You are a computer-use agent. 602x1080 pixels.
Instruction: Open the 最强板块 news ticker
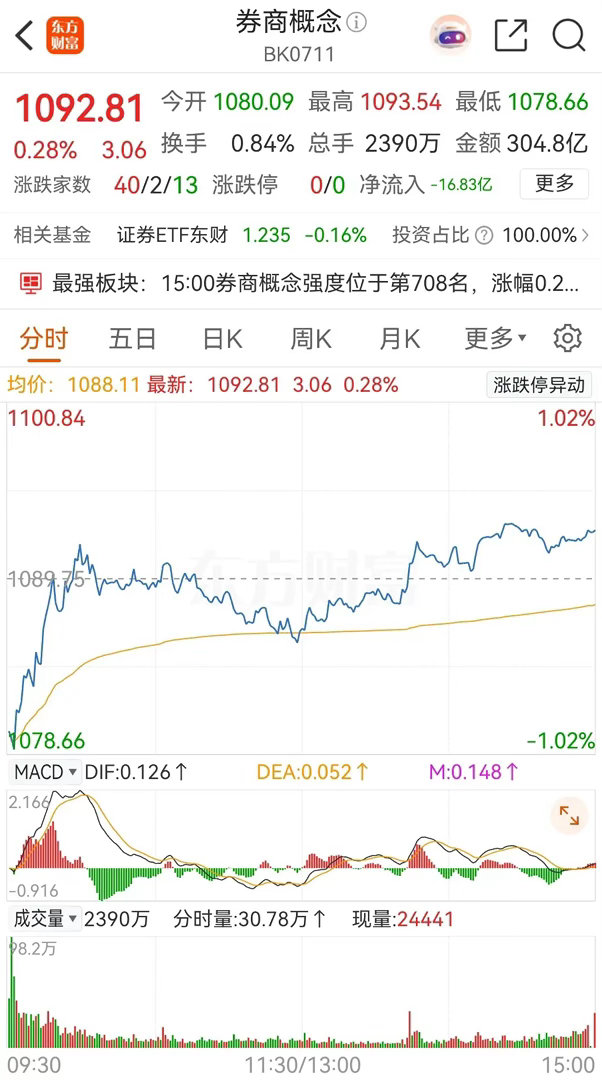301,283
